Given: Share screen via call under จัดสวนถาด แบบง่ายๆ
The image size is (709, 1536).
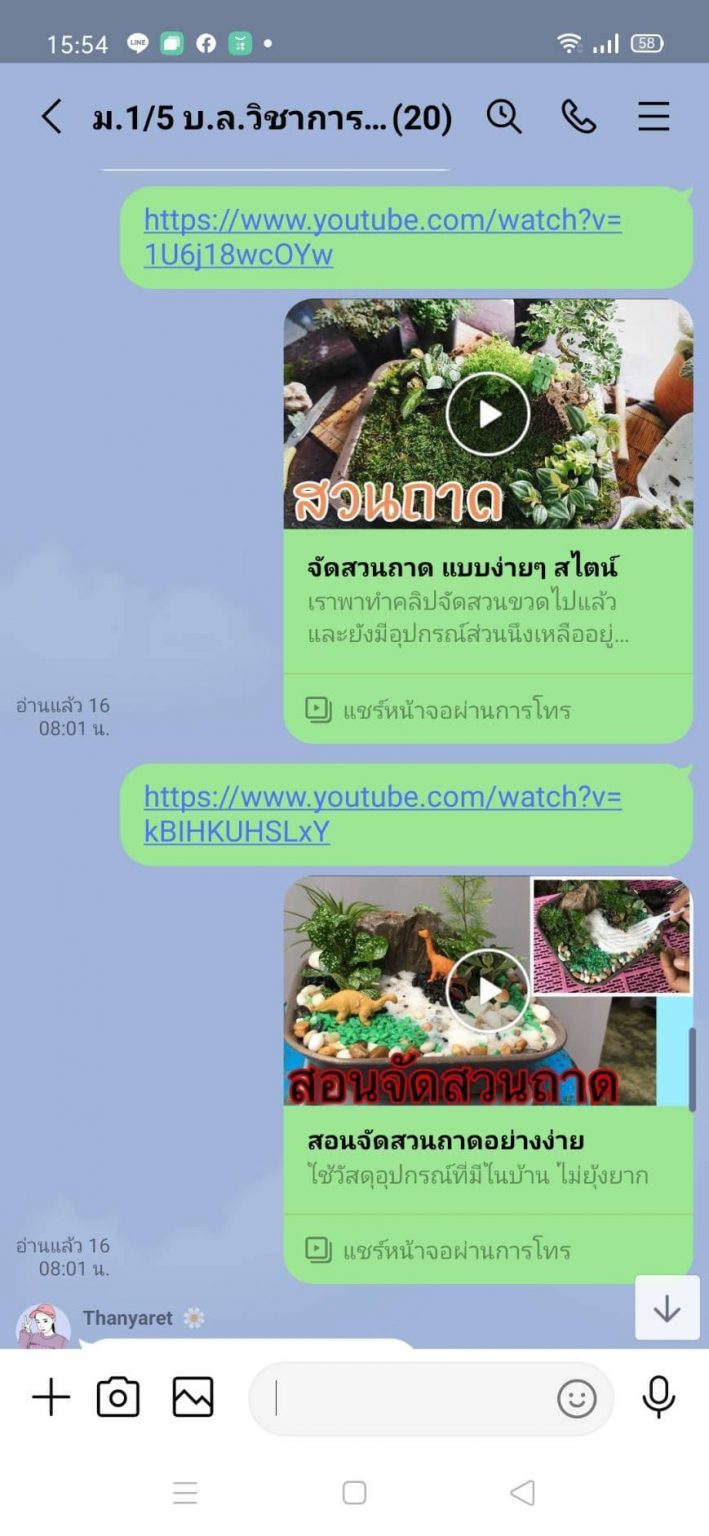Looking at the screenshot, I should [x=438, y=710].
